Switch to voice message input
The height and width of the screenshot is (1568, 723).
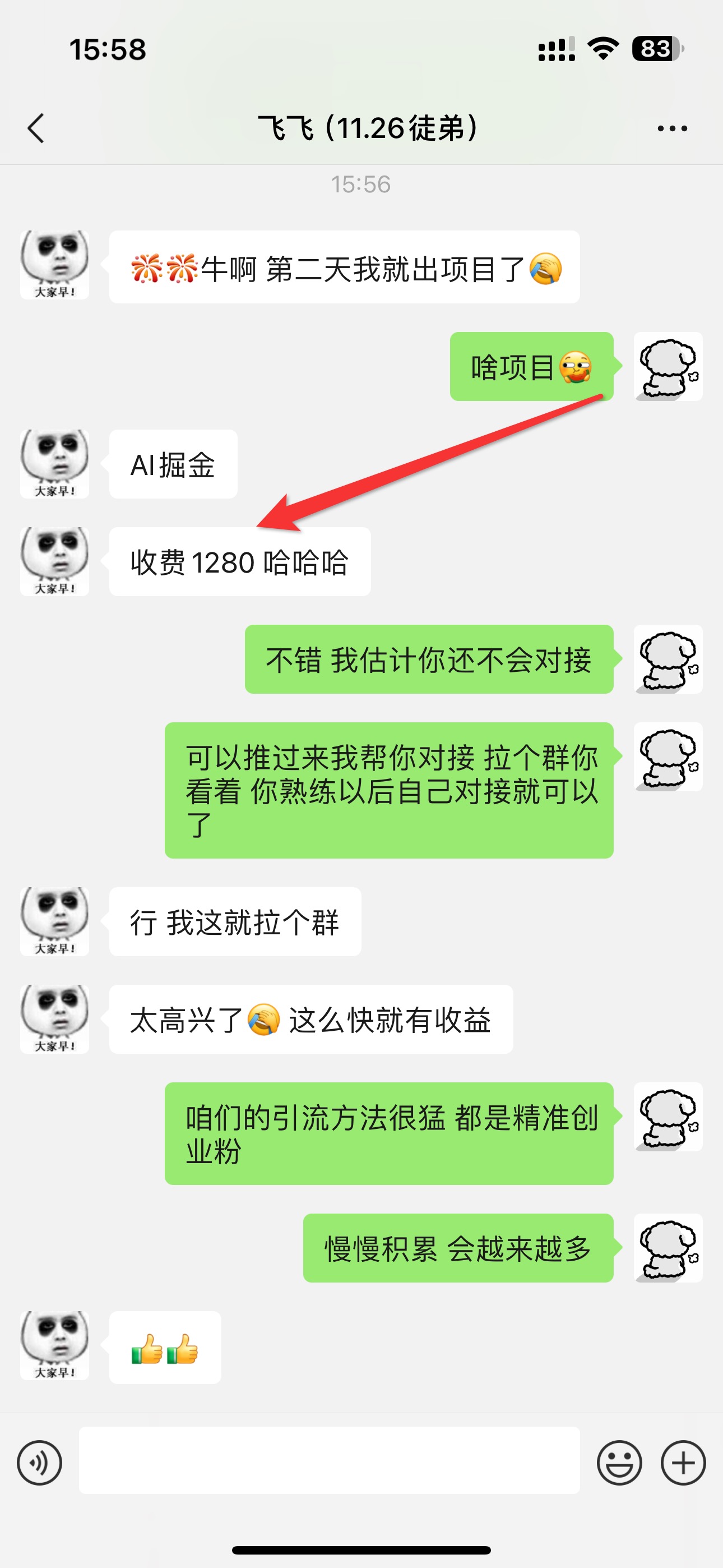pyautogui.click(x=40, y=1463)
